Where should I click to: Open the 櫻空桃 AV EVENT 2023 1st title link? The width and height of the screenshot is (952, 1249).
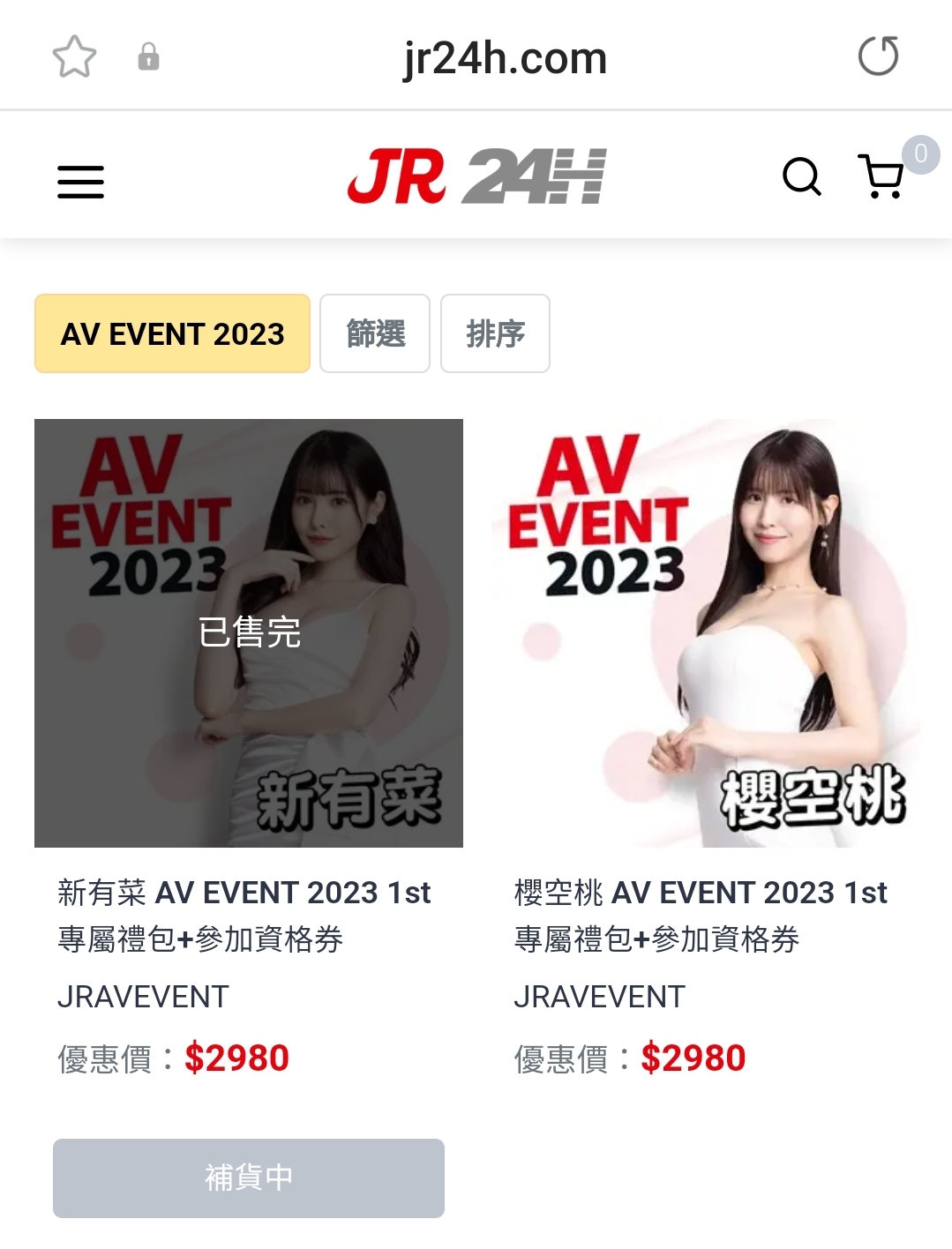click(x=701, y=916)
